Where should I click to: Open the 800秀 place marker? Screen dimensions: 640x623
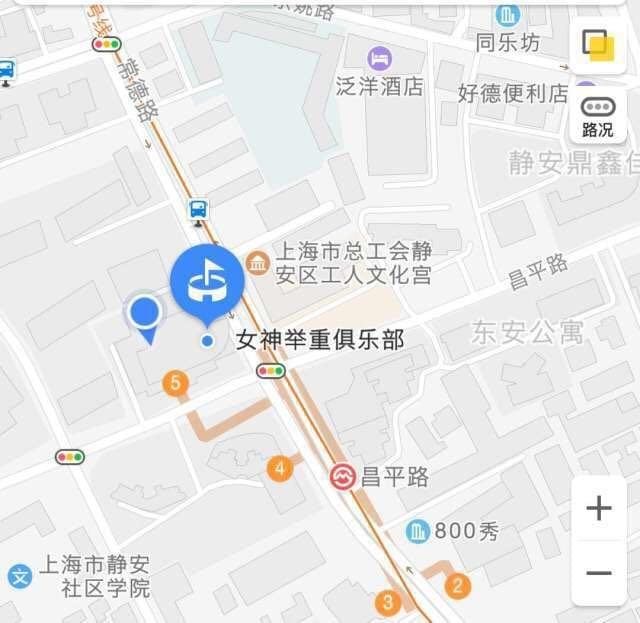[417, 531]
